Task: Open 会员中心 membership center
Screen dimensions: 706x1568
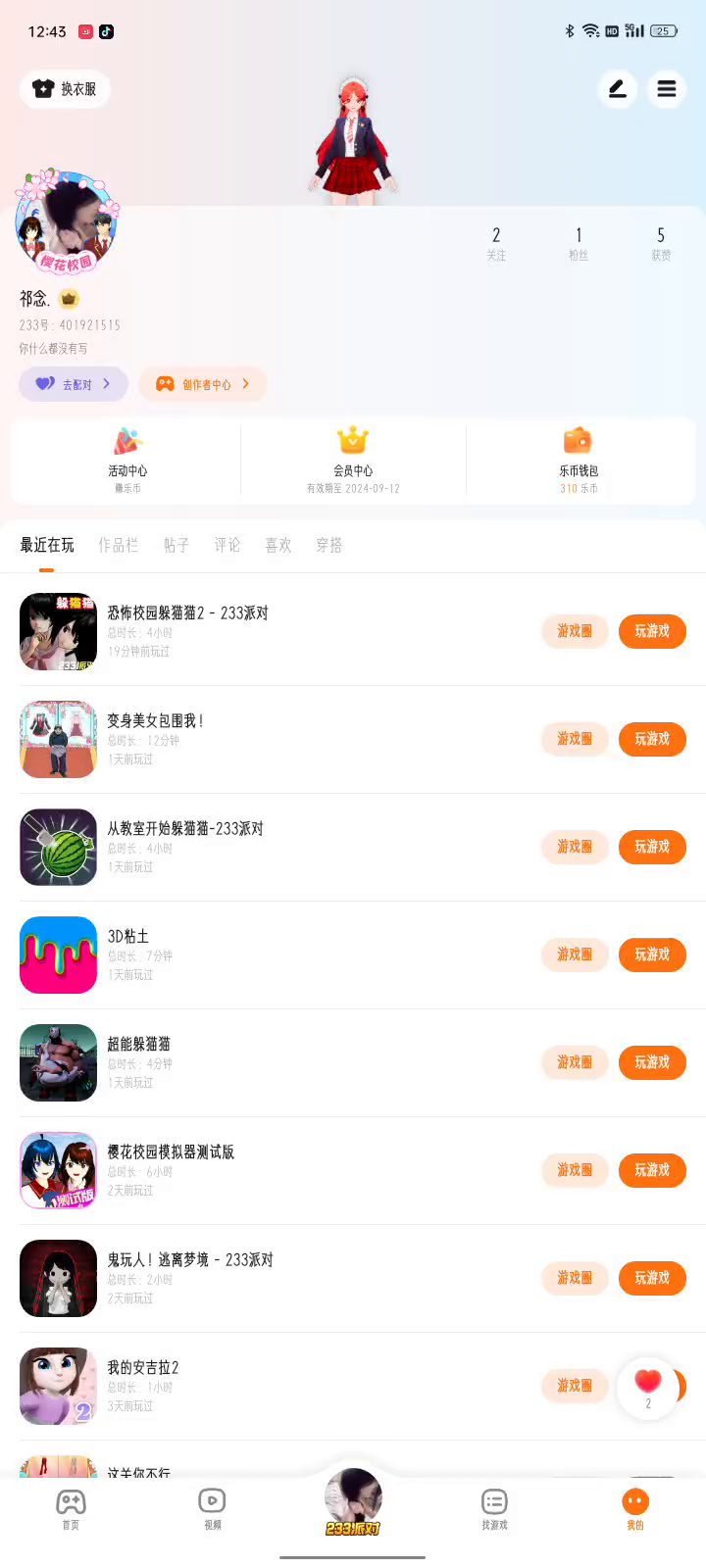Action: 353,457
